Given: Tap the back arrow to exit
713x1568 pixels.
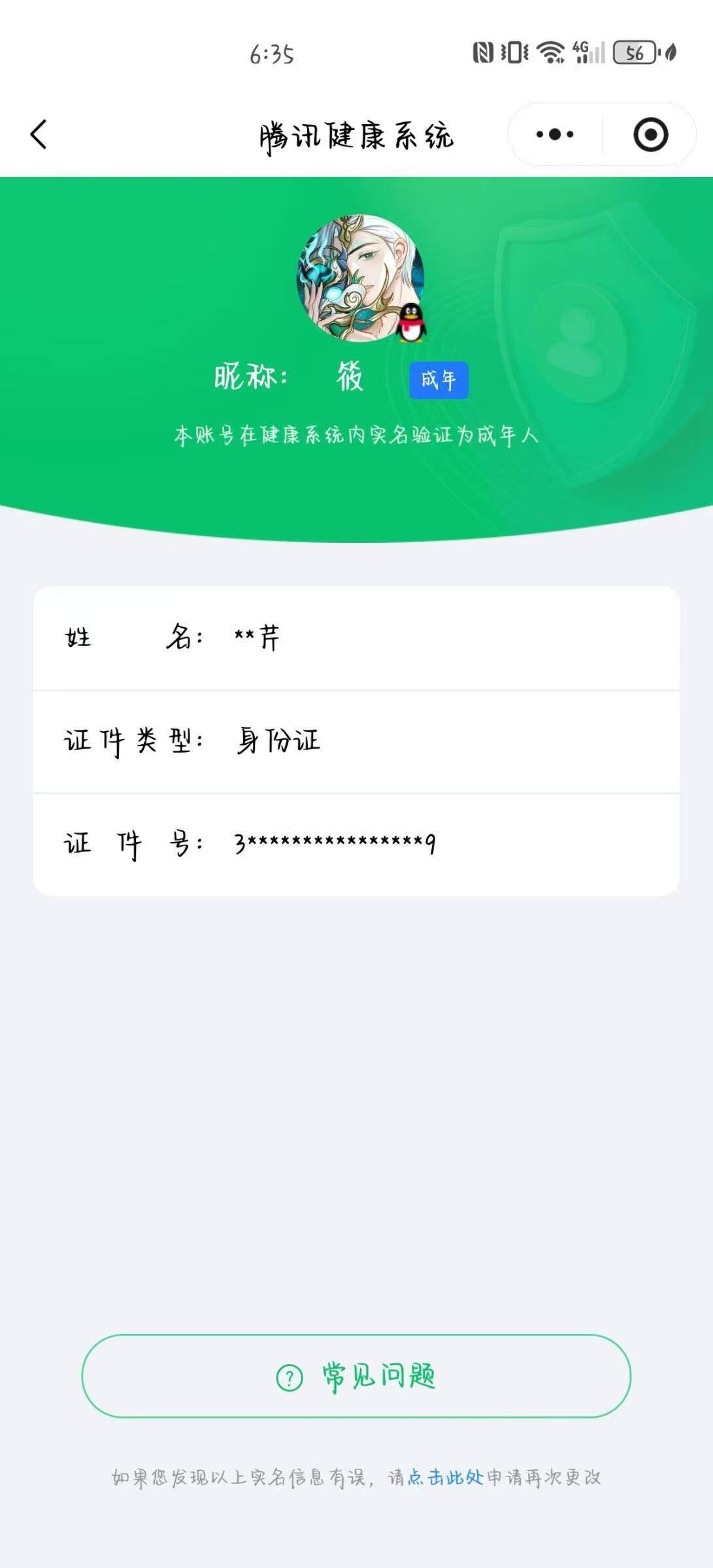Looking at the screenshot, I should tap(39, 134).
